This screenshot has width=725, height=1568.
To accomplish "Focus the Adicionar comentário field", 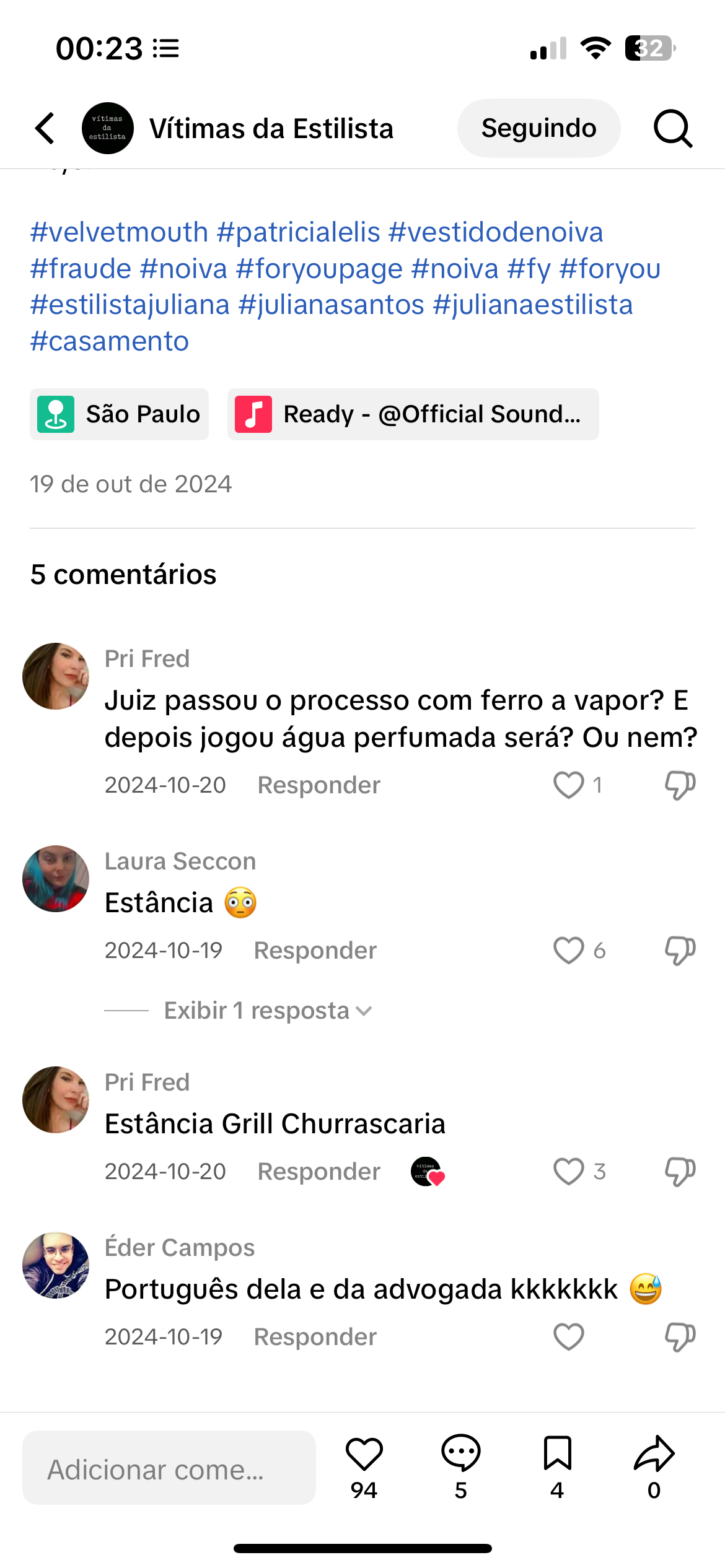I will (x=169, y=1468).
